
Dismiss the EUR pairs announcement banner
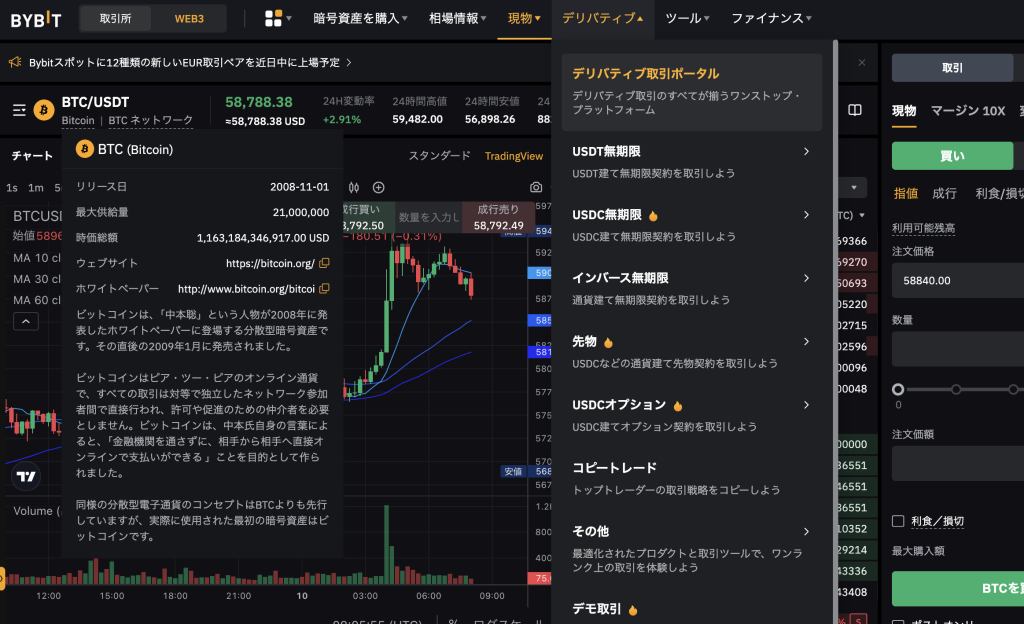pyautogui.click(x=862, y=62)
